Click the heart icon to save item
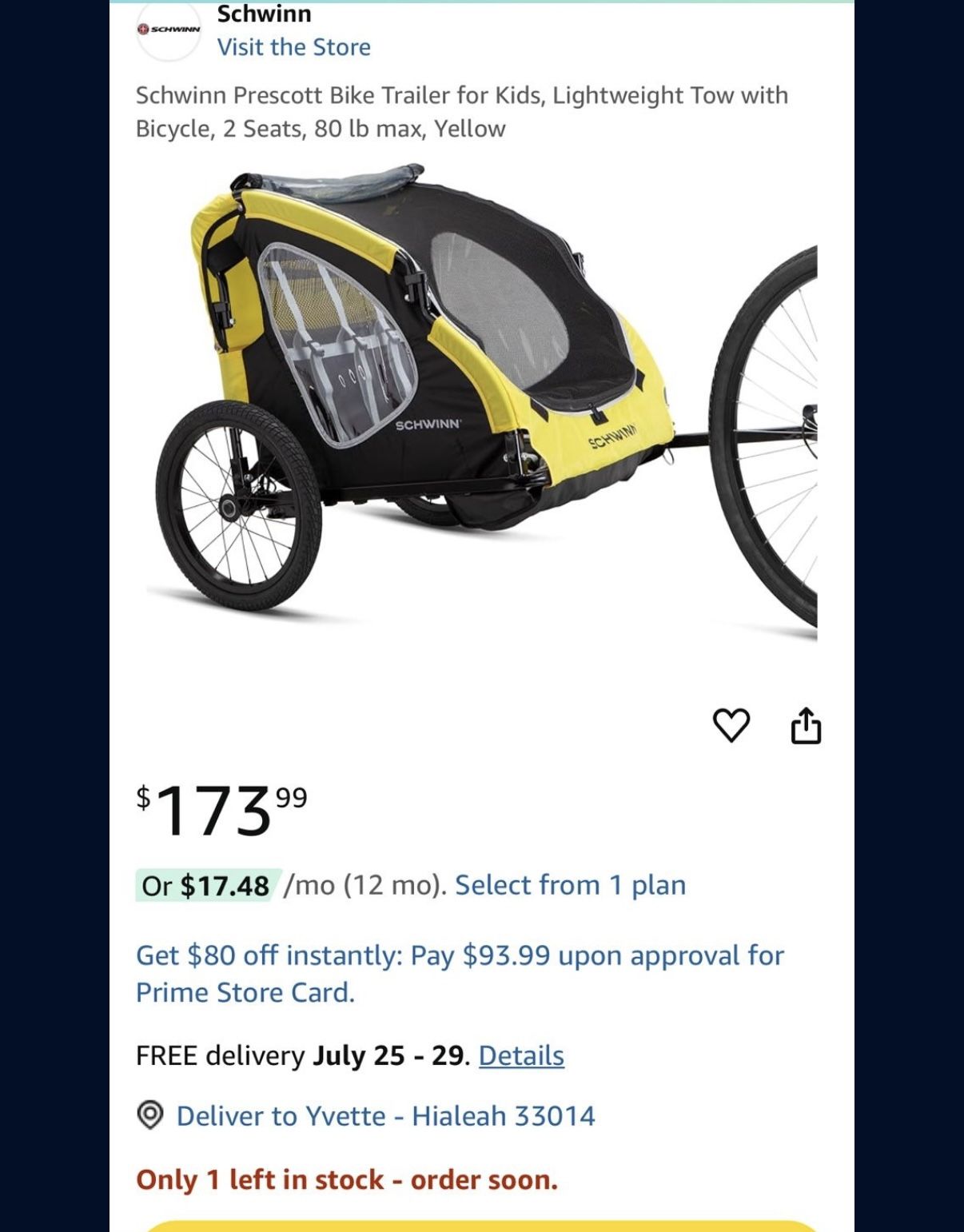964x1232 pixels. coord(732,724)
